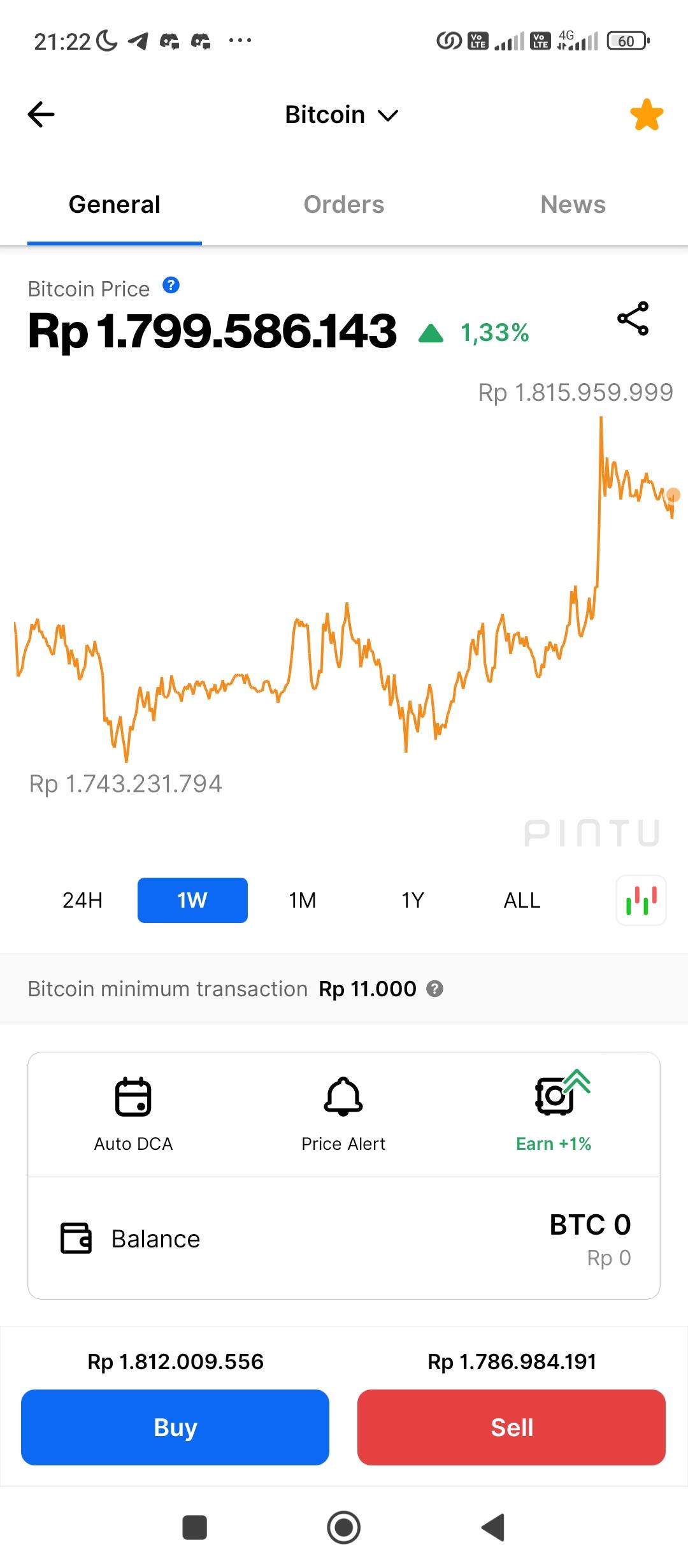Switch to the candlestick chart view
This screenshot has width=688, height=1568.
point(641,900)
